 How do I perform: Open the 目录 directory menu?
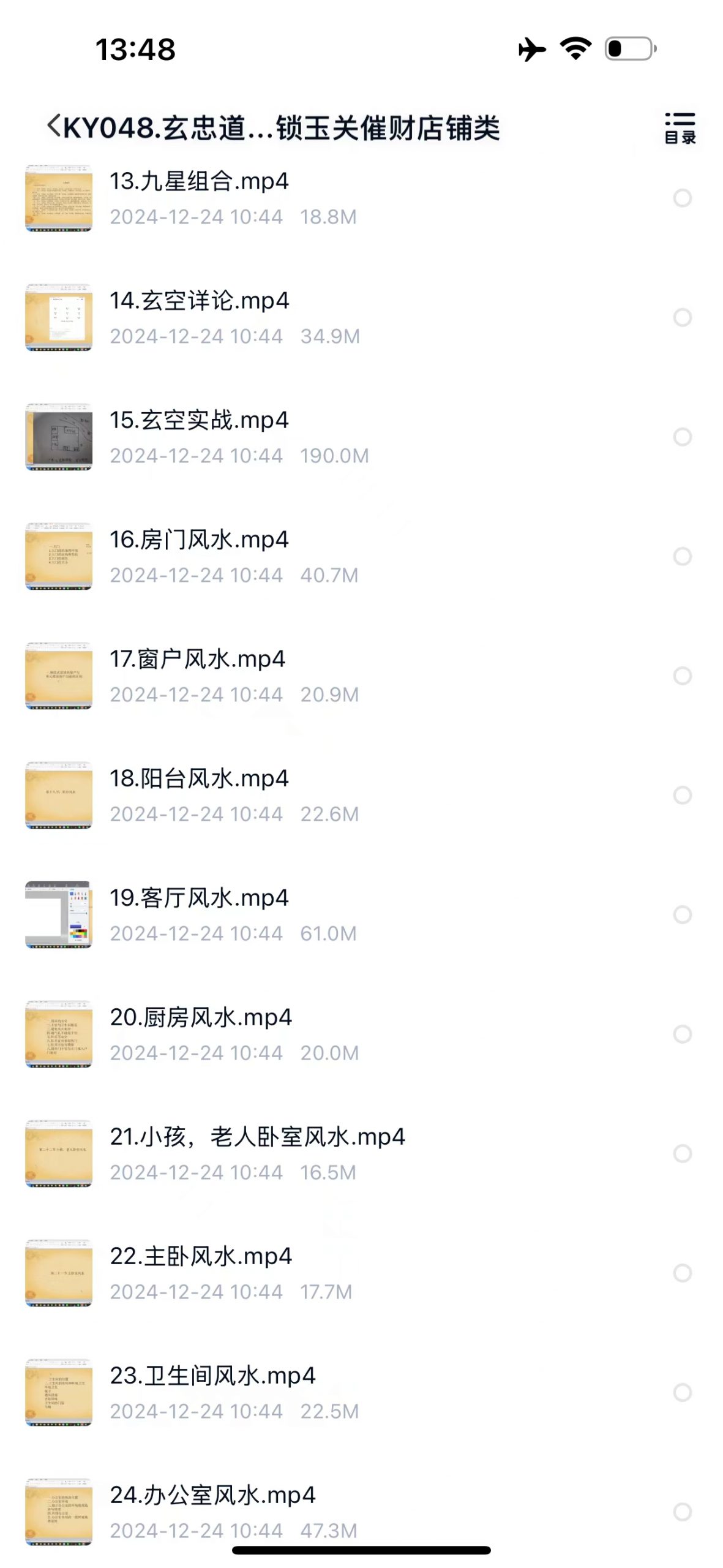pyautogui.click(x=680, y=128)
